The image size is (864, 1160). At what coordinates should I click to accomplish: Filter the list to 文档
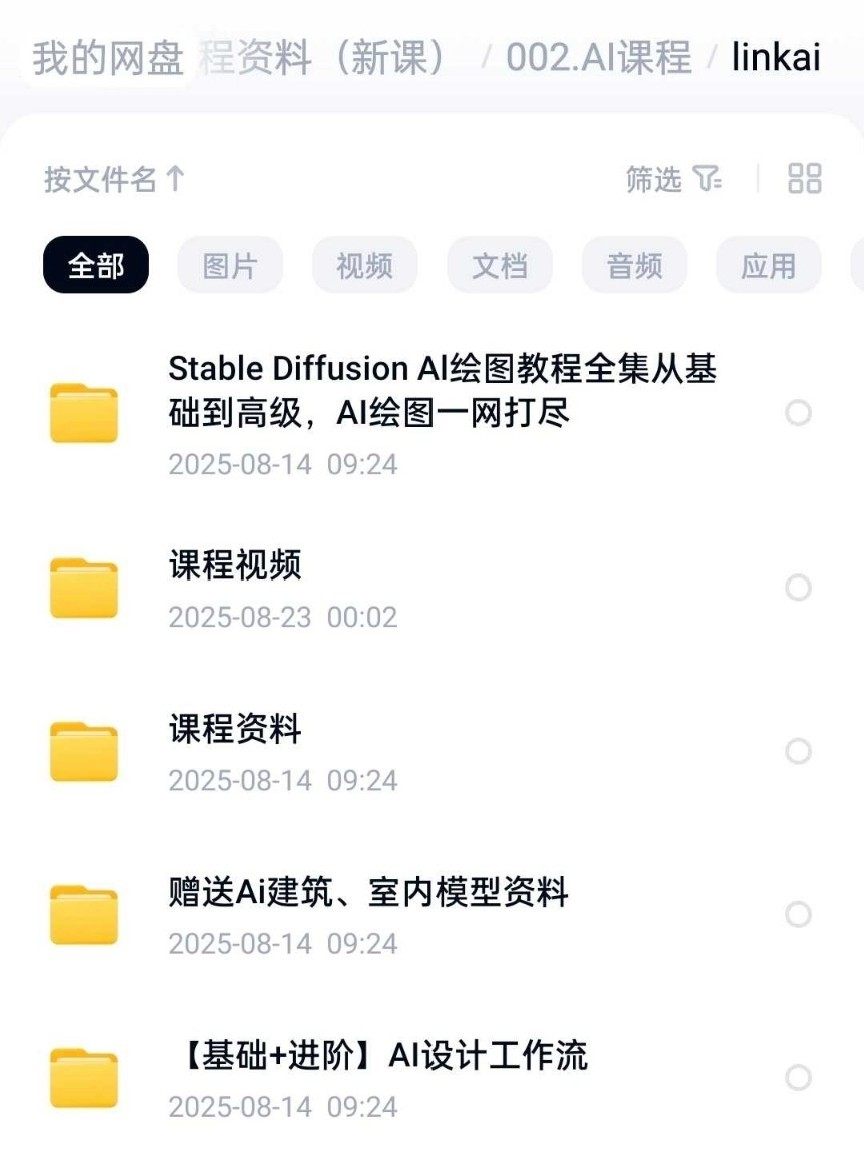coord(499,265)
